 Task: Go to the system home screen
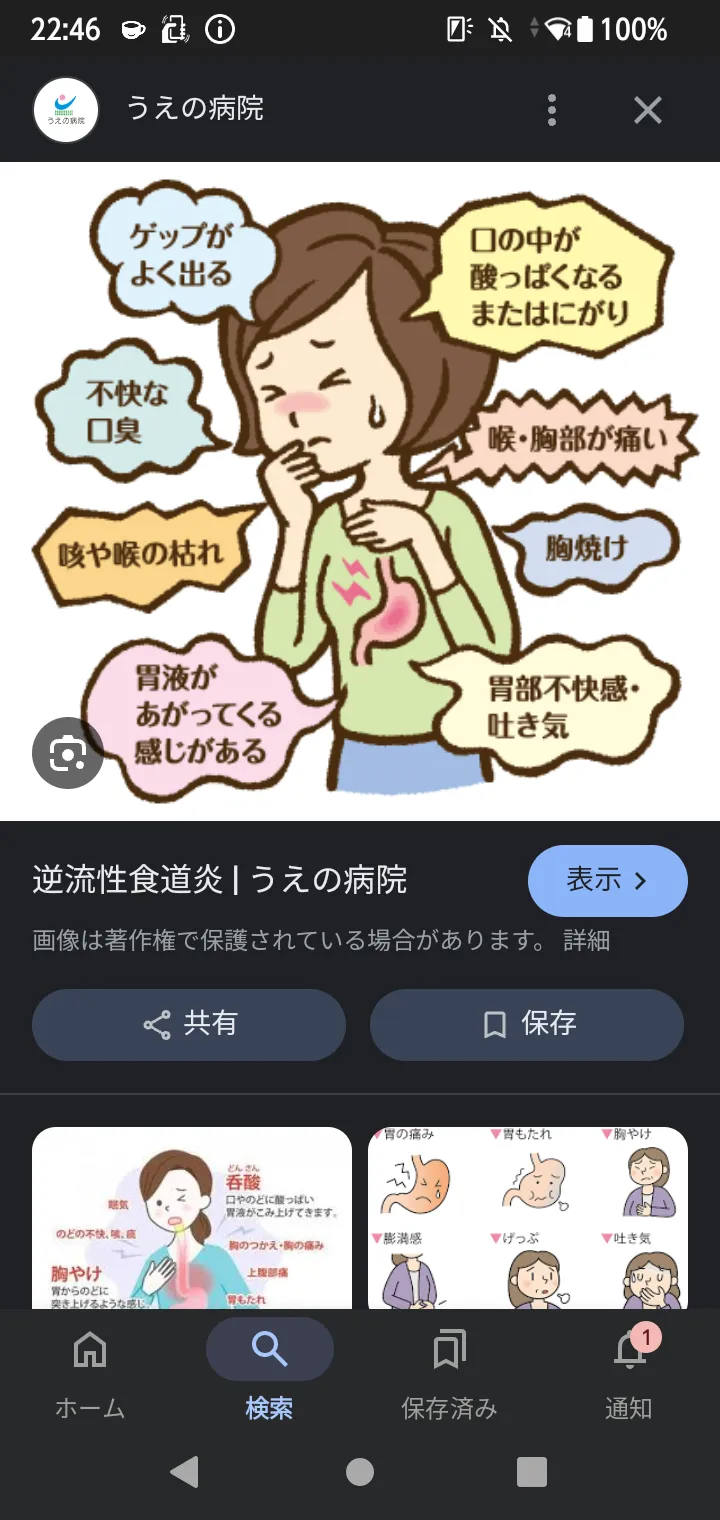(360, 1472)
